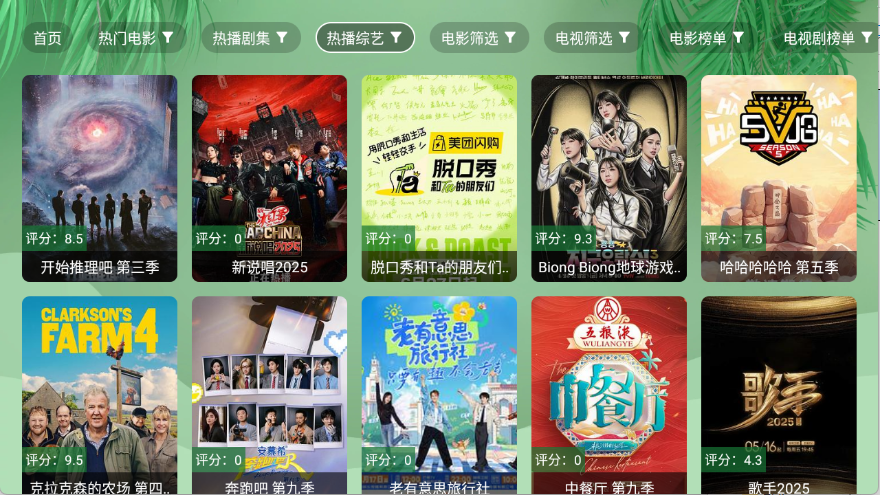Select the 电视剧榜单 tab
Screen dimensions: 880x495
point(827,38)
